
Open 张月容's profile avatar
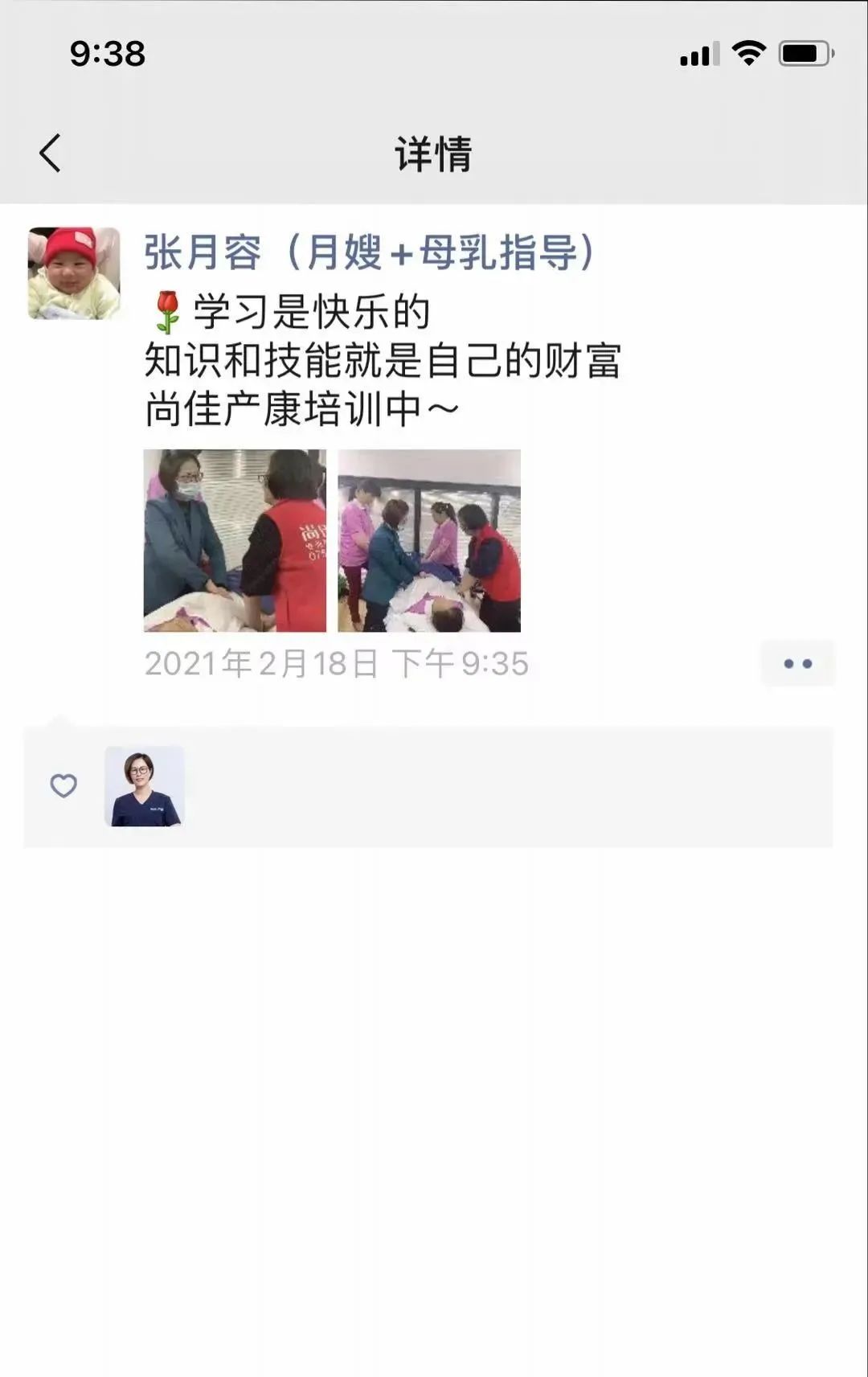(x=74, y=273)
